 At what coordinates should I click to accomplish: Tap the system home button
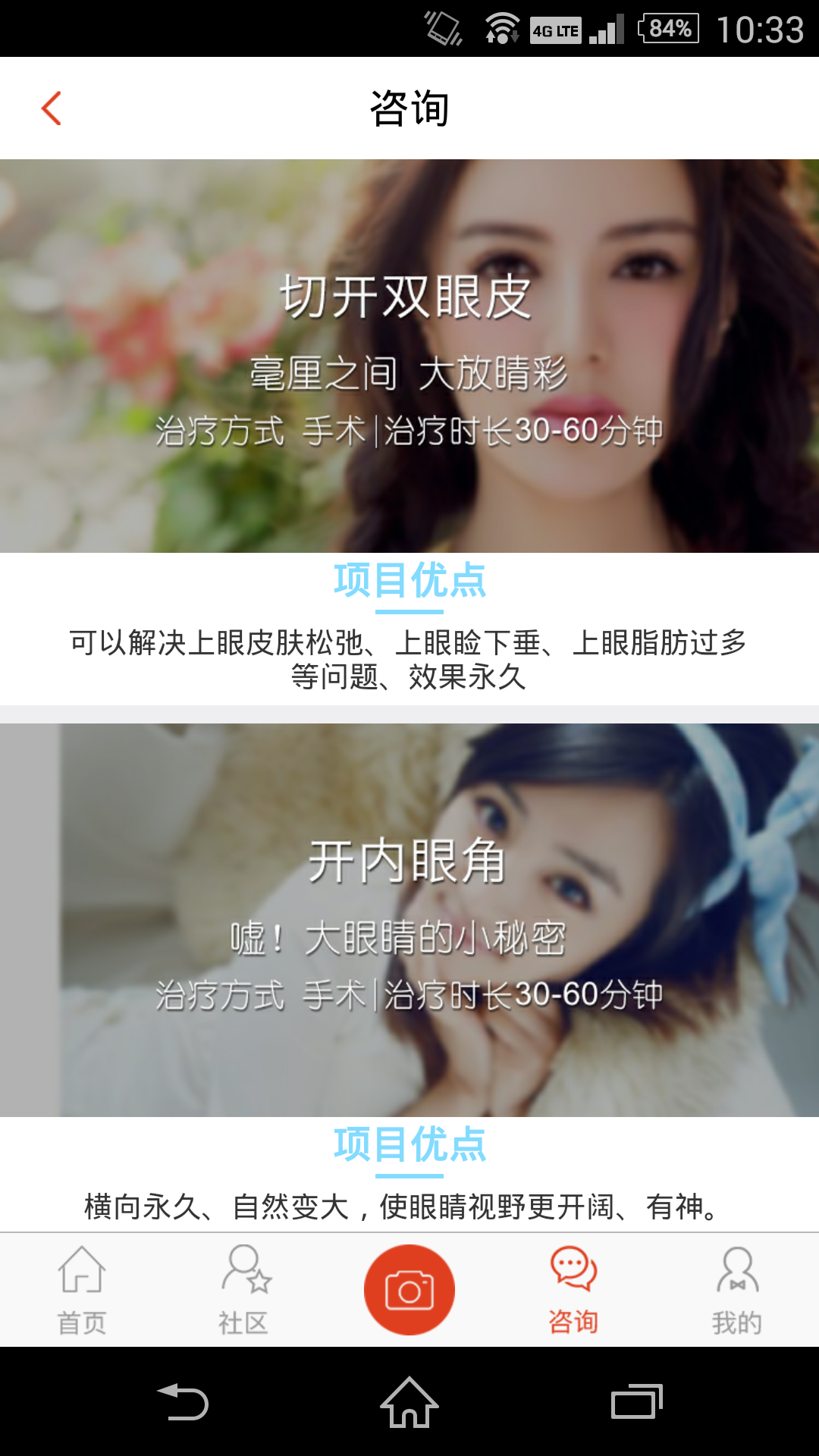(x=409, y=1402)
